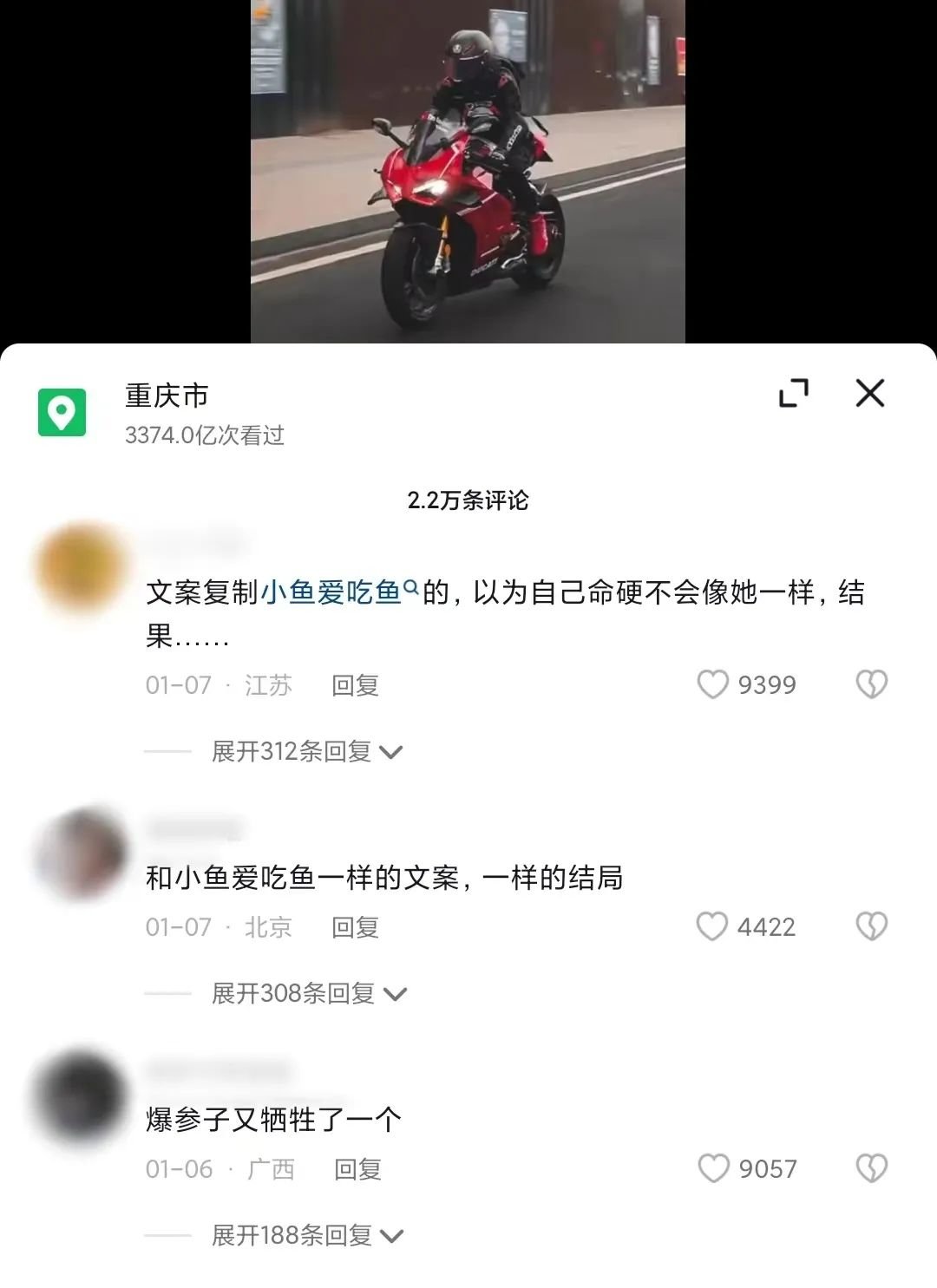
Task: Dislike the comment from 广西
Action: click(871, 1168)
